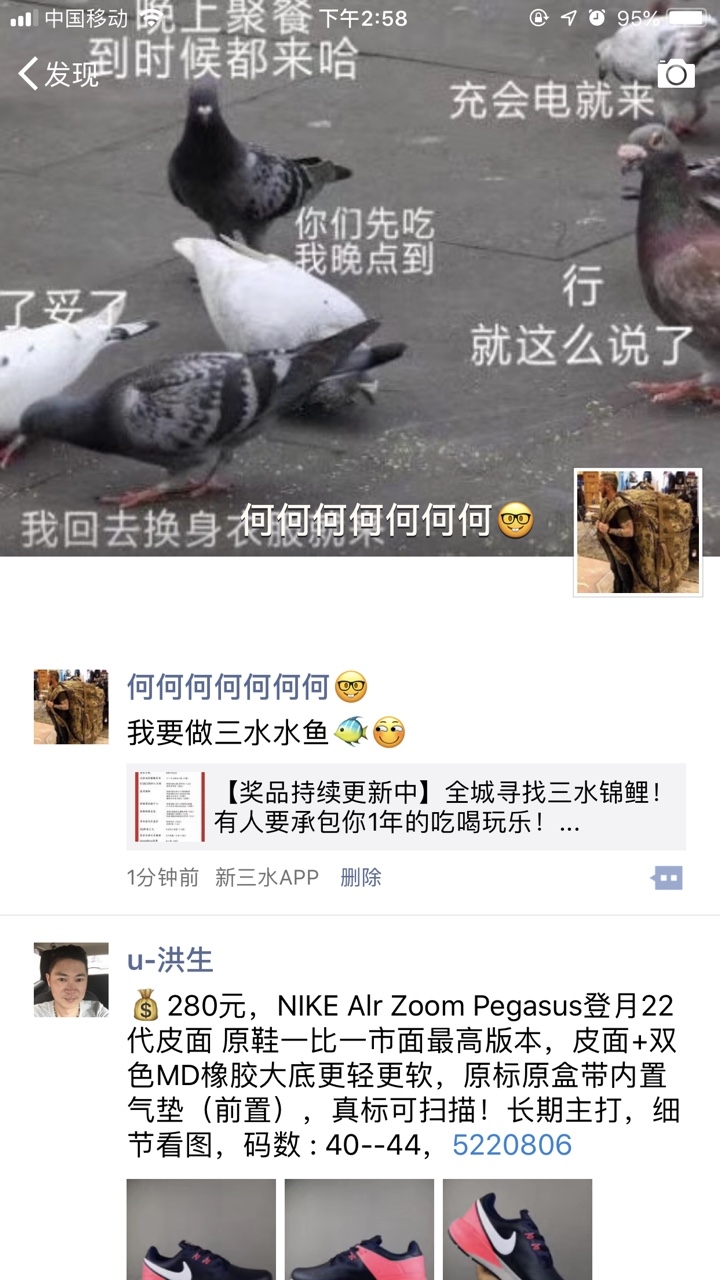
Task: Tap the number 5220806 in the post
Action: (x=512, y=1145)
